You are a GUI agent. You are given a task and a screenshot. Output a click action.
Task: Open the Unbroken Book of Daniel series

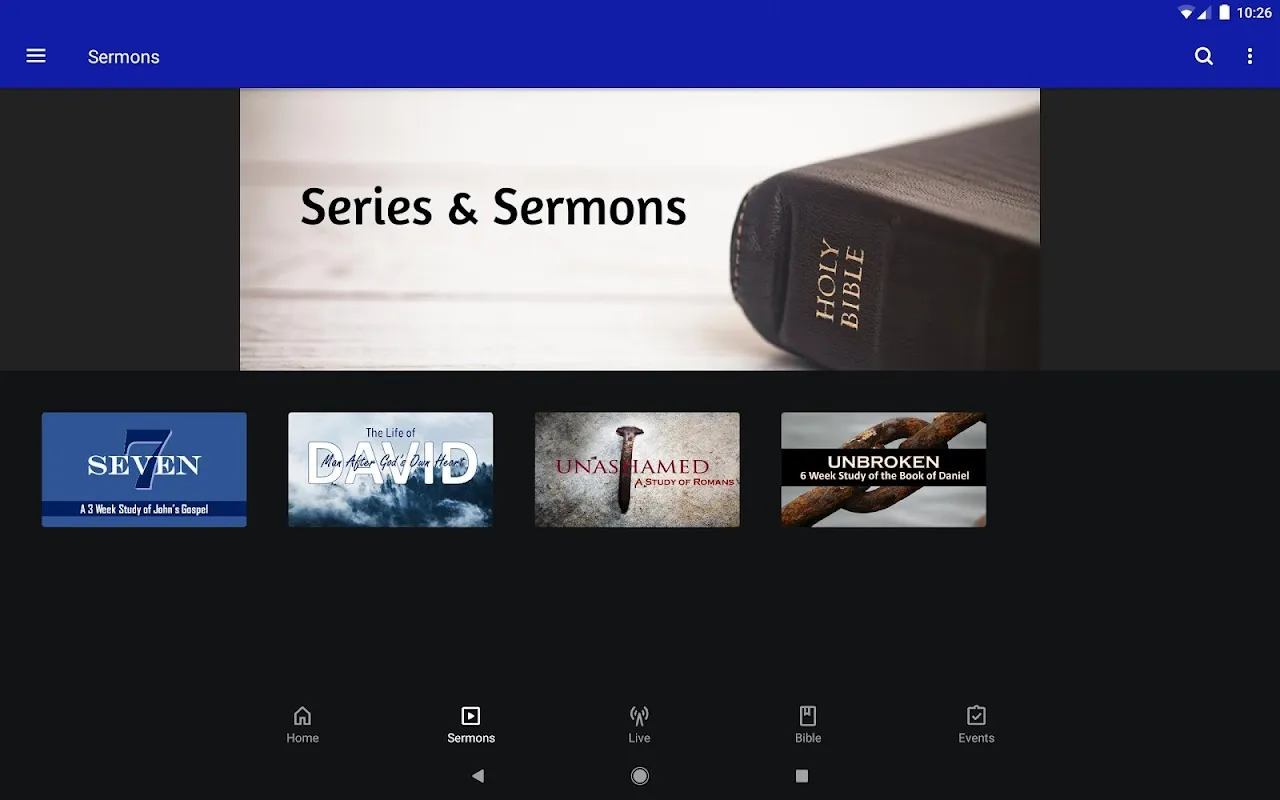(x=883, y=469)
